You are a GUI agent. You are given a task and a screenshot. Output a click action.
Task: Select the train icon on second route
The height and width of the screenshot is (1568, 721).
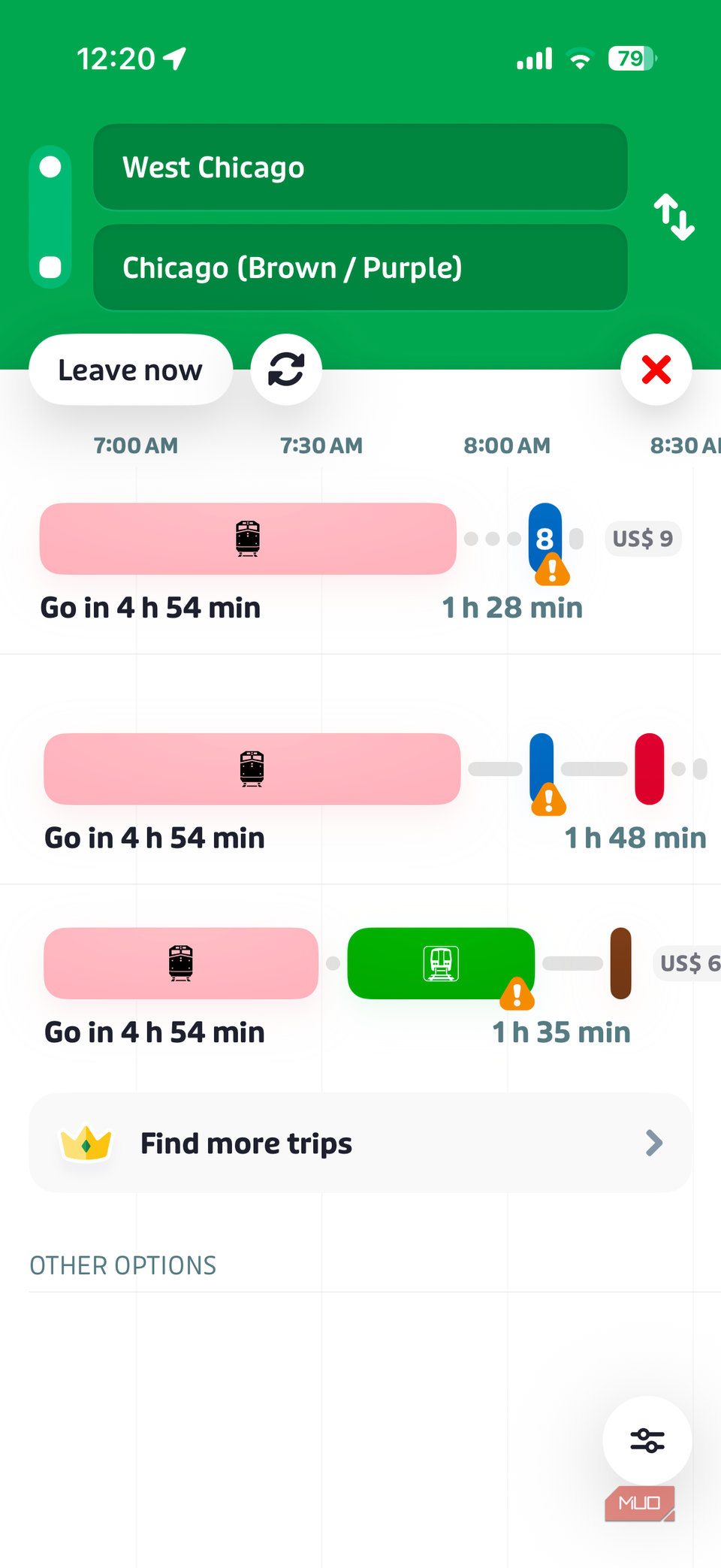pyautogui.click(x=252, y=769)
